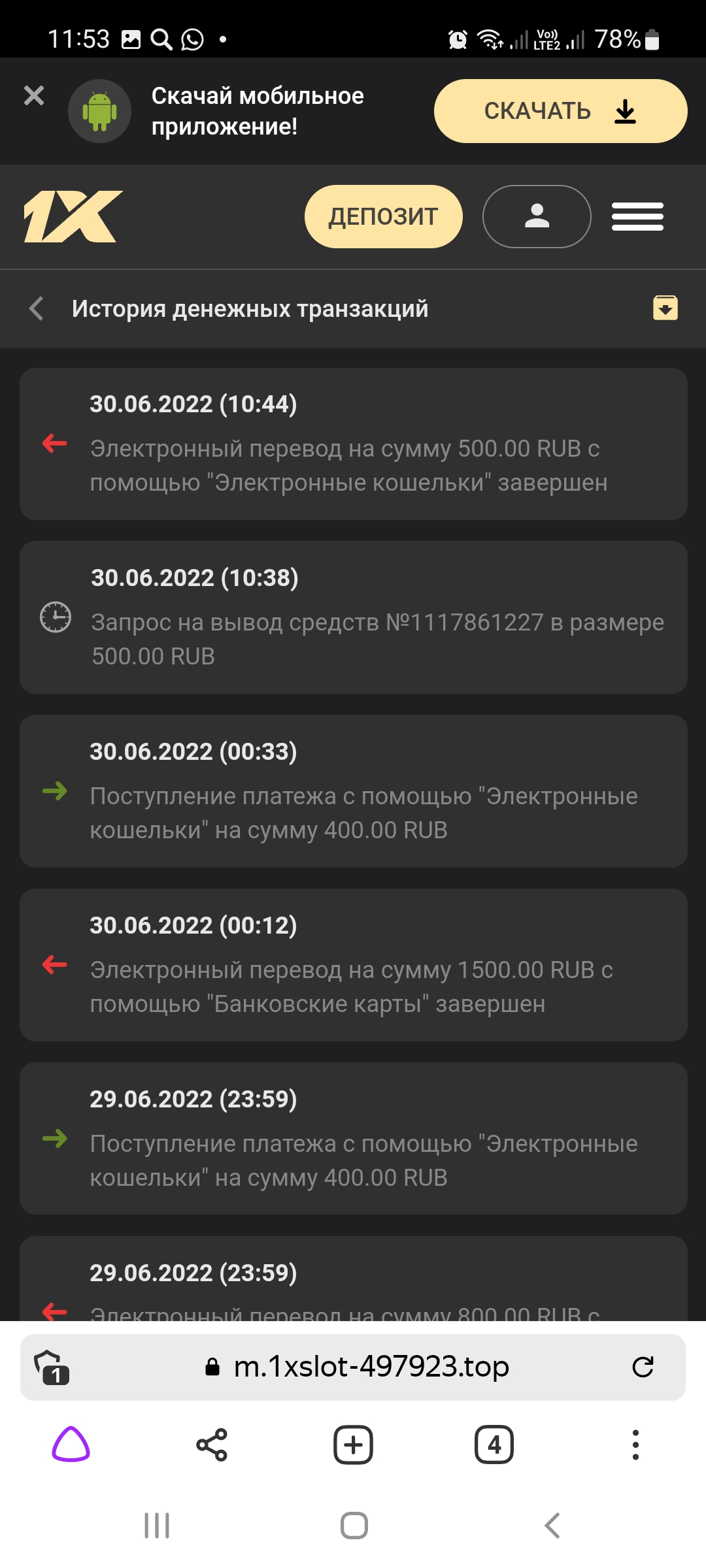Open the site protection shield icon
Image resolution: width=706 pixels, height=1568 pixels.
51,1367
